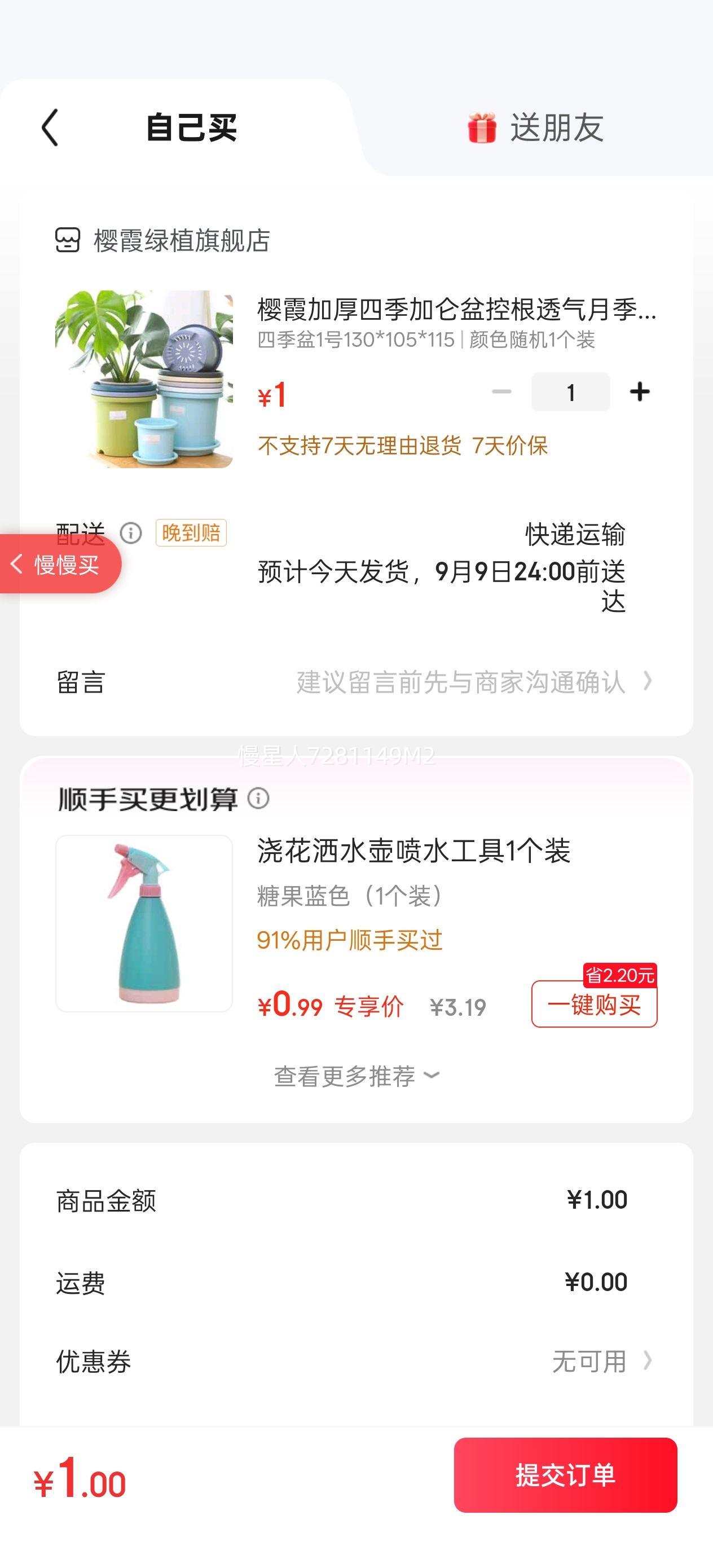Screen dimensions: 713x1568
Task: Click the 7天价保 price protection label
Action: coord(512,447)
